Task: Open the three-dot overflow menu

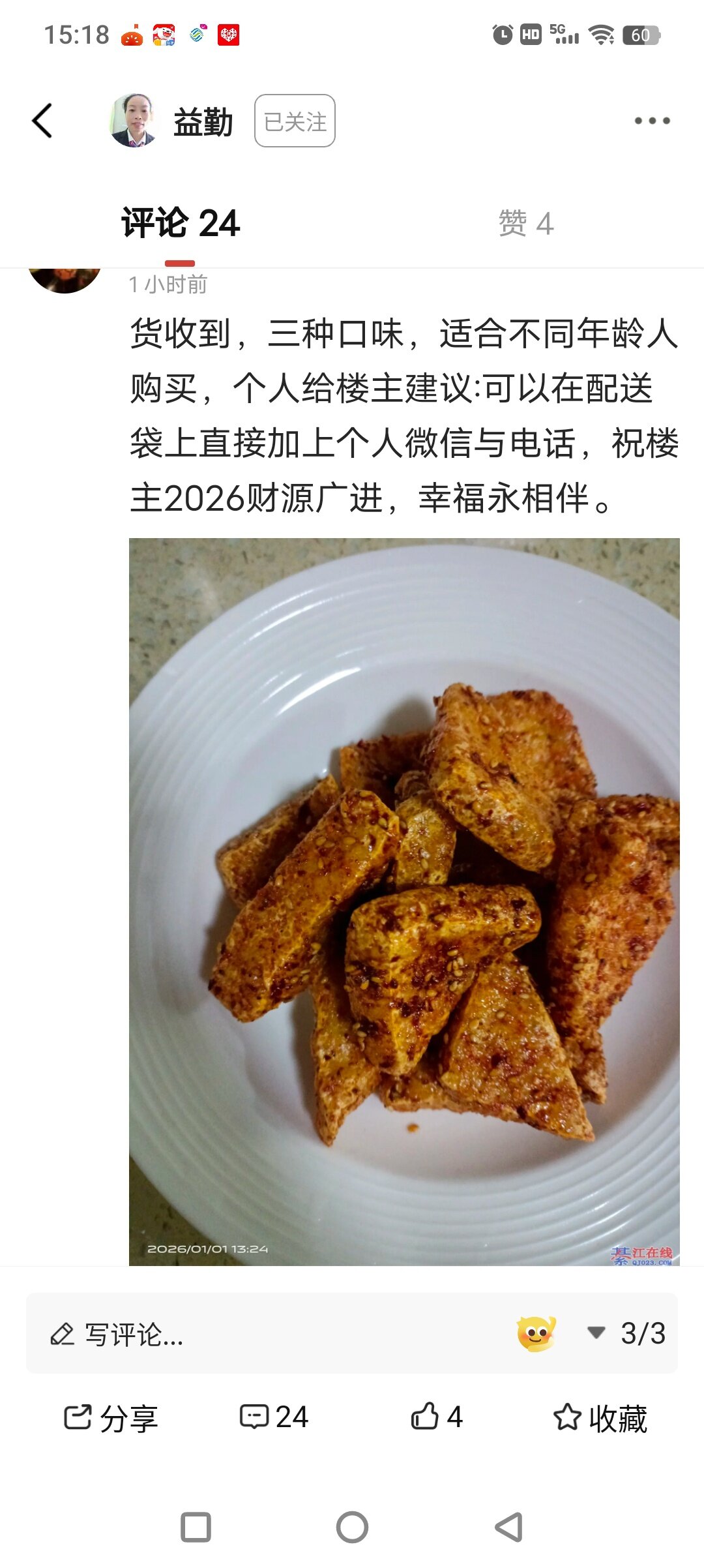Action: [x=652, y=121]
